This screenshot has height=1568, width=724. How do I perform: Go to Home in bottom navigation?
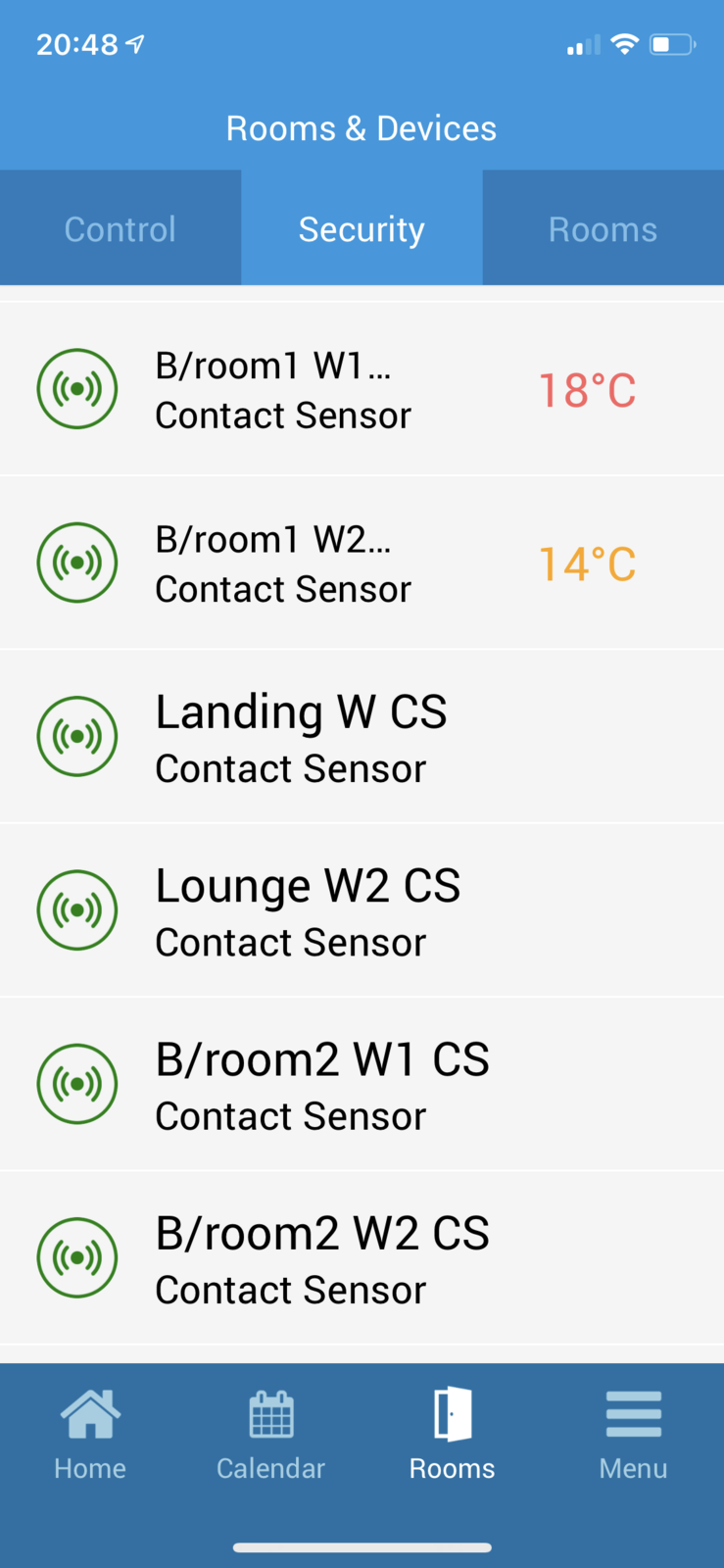click(90, 1435)
